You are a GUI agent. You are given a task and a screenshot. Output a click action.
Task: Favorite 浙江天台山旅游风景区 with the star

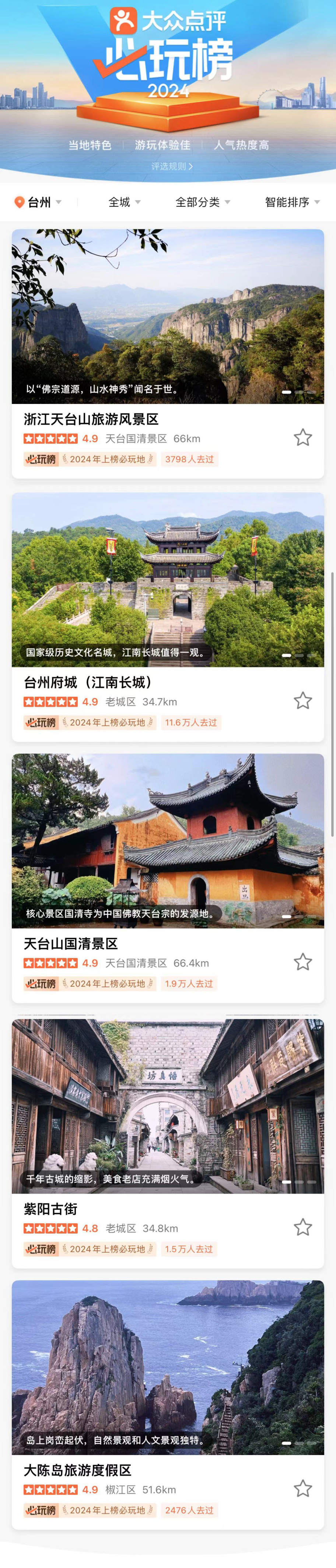point(302,438)
